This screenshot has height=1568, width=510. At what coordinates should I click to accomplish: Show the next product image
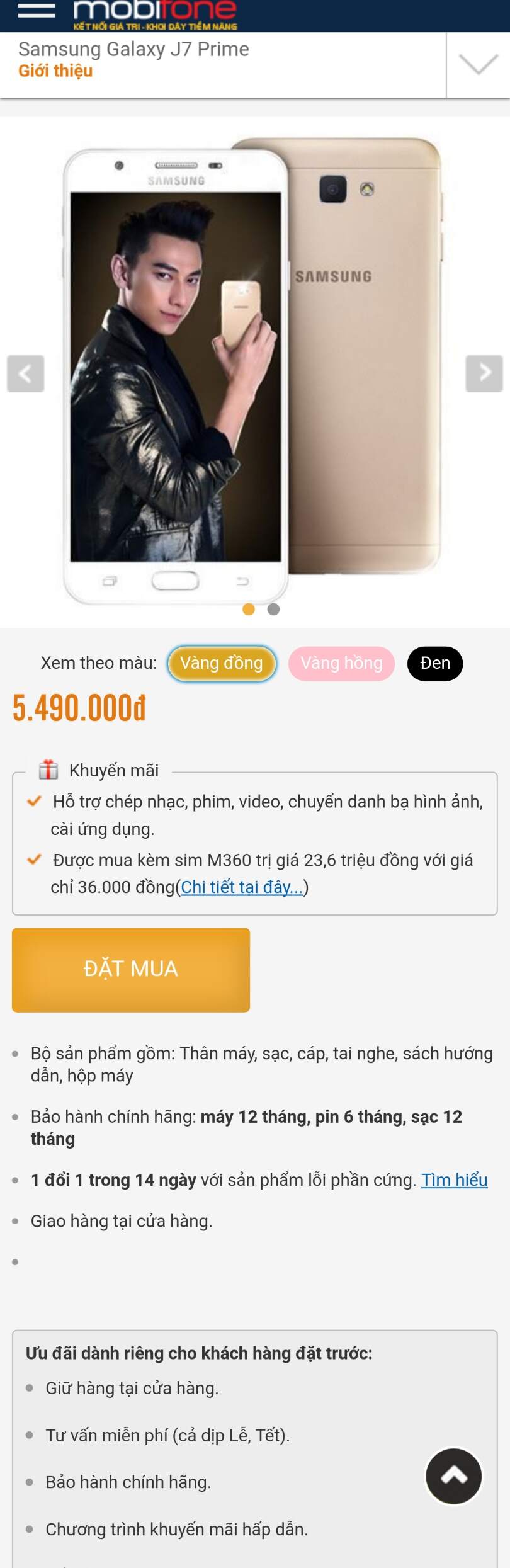coord(484,373)
